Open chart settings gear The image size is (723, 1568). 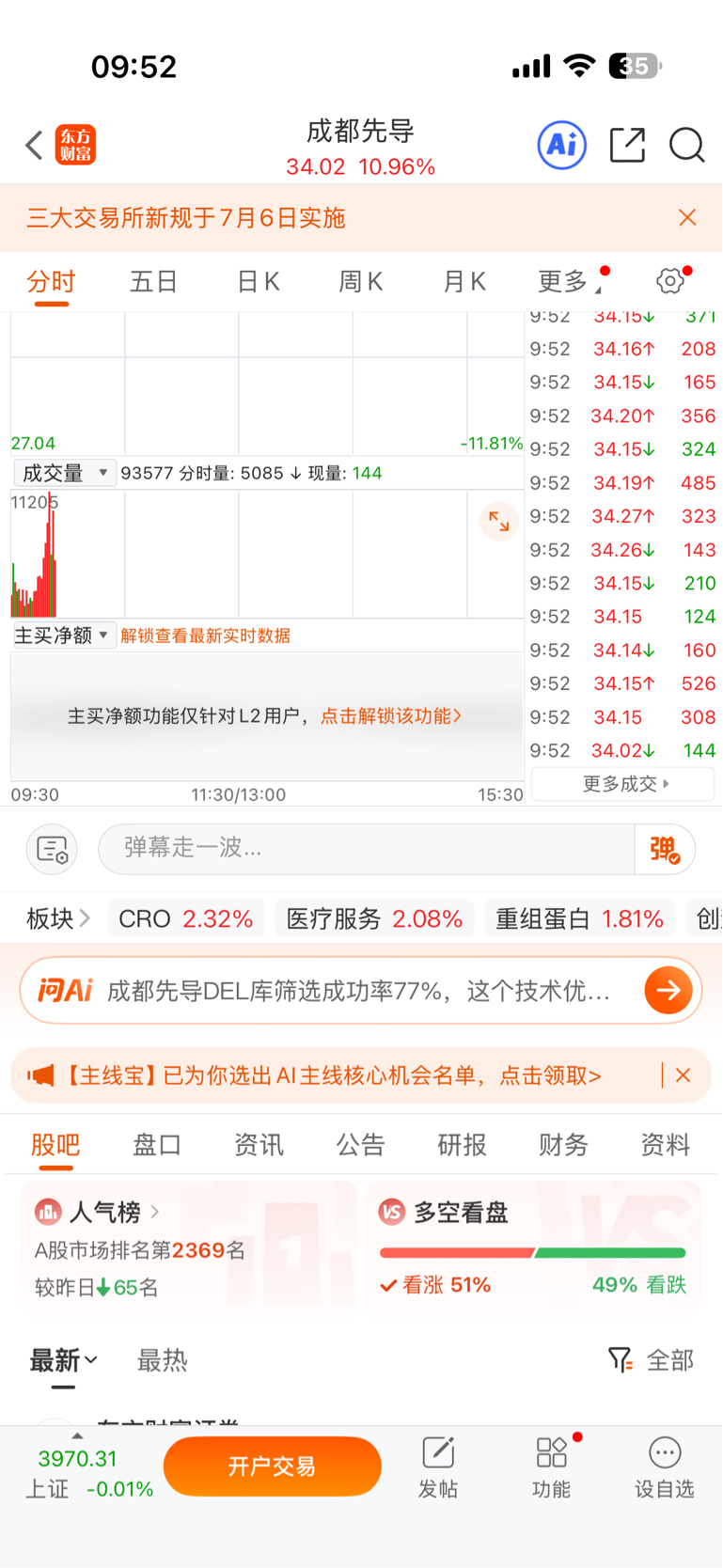coord(671,281)
